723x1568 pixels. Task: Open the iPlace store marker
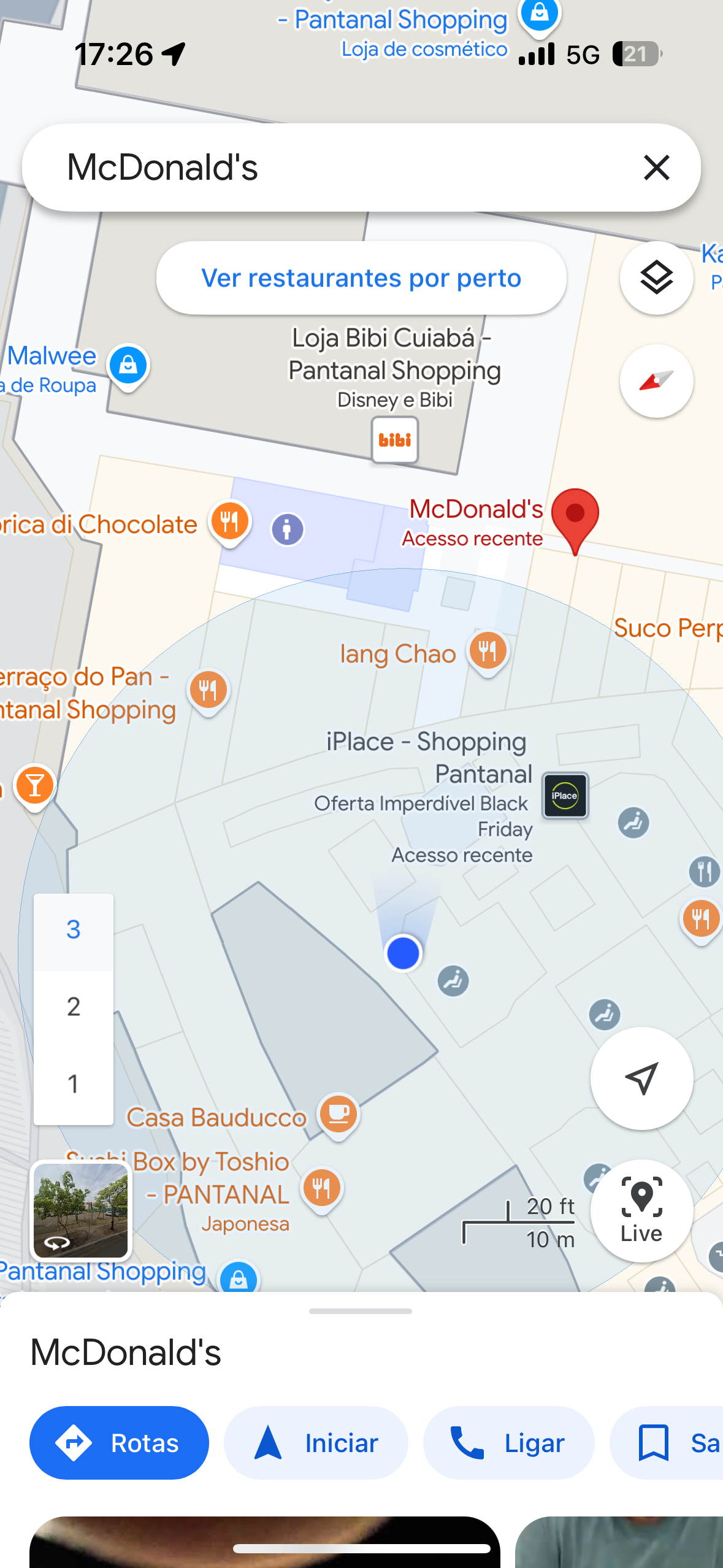pos(564,796)
